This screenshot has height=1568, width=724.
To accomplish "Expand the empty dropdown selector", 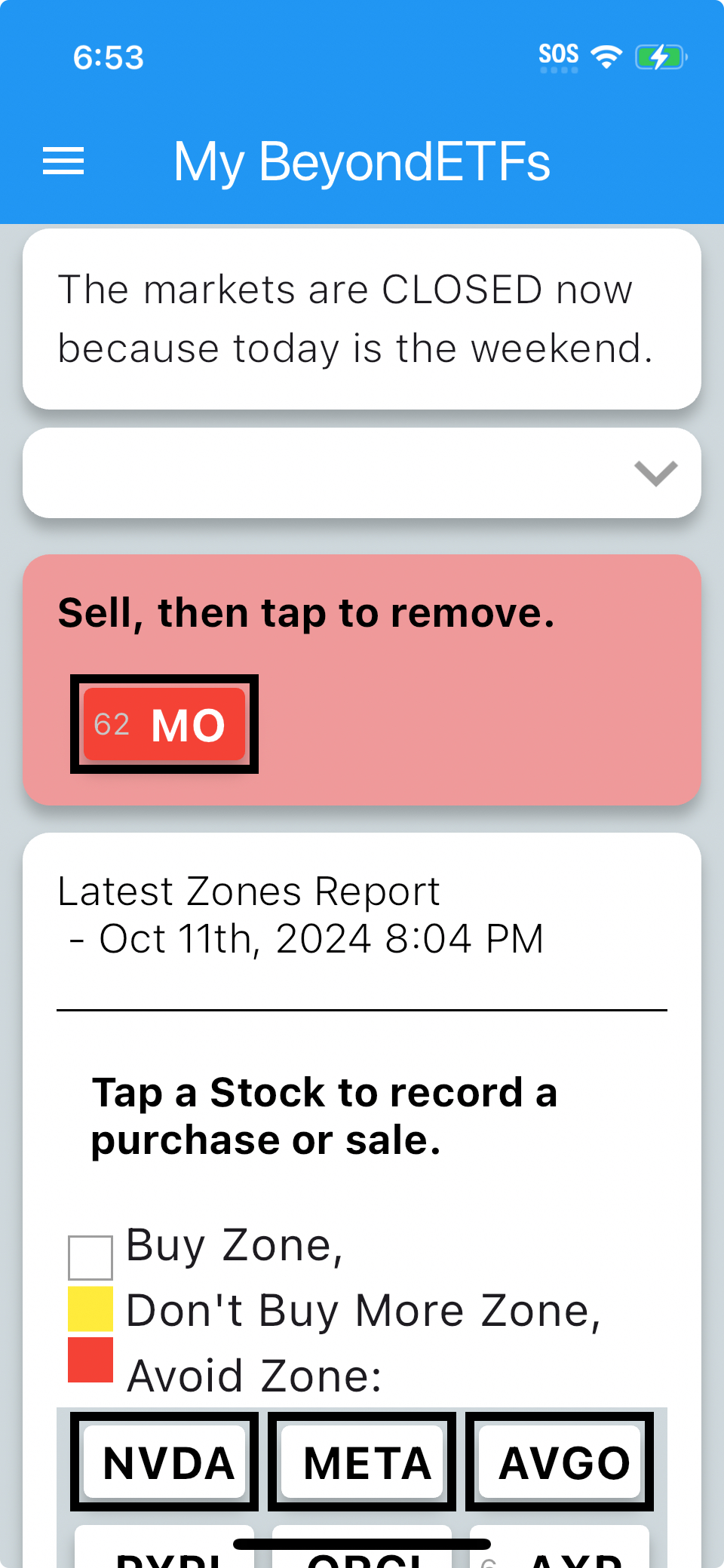I will tap(362, 473).
